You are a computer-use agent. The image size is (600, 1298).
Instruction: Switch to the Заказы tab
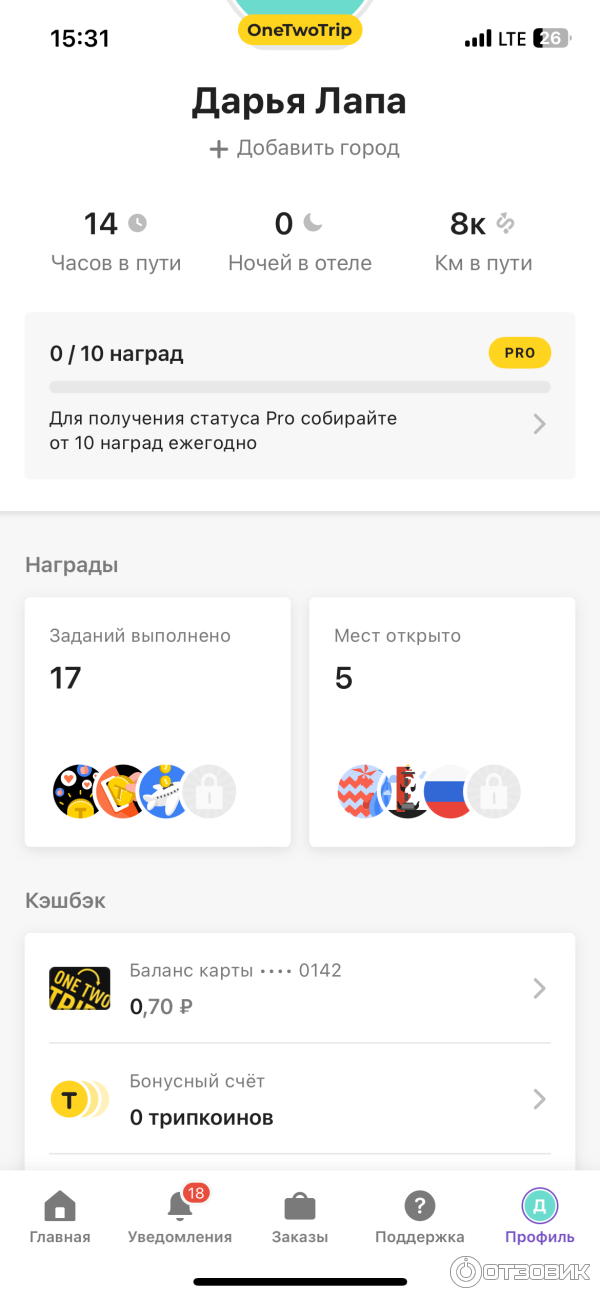300,1218
